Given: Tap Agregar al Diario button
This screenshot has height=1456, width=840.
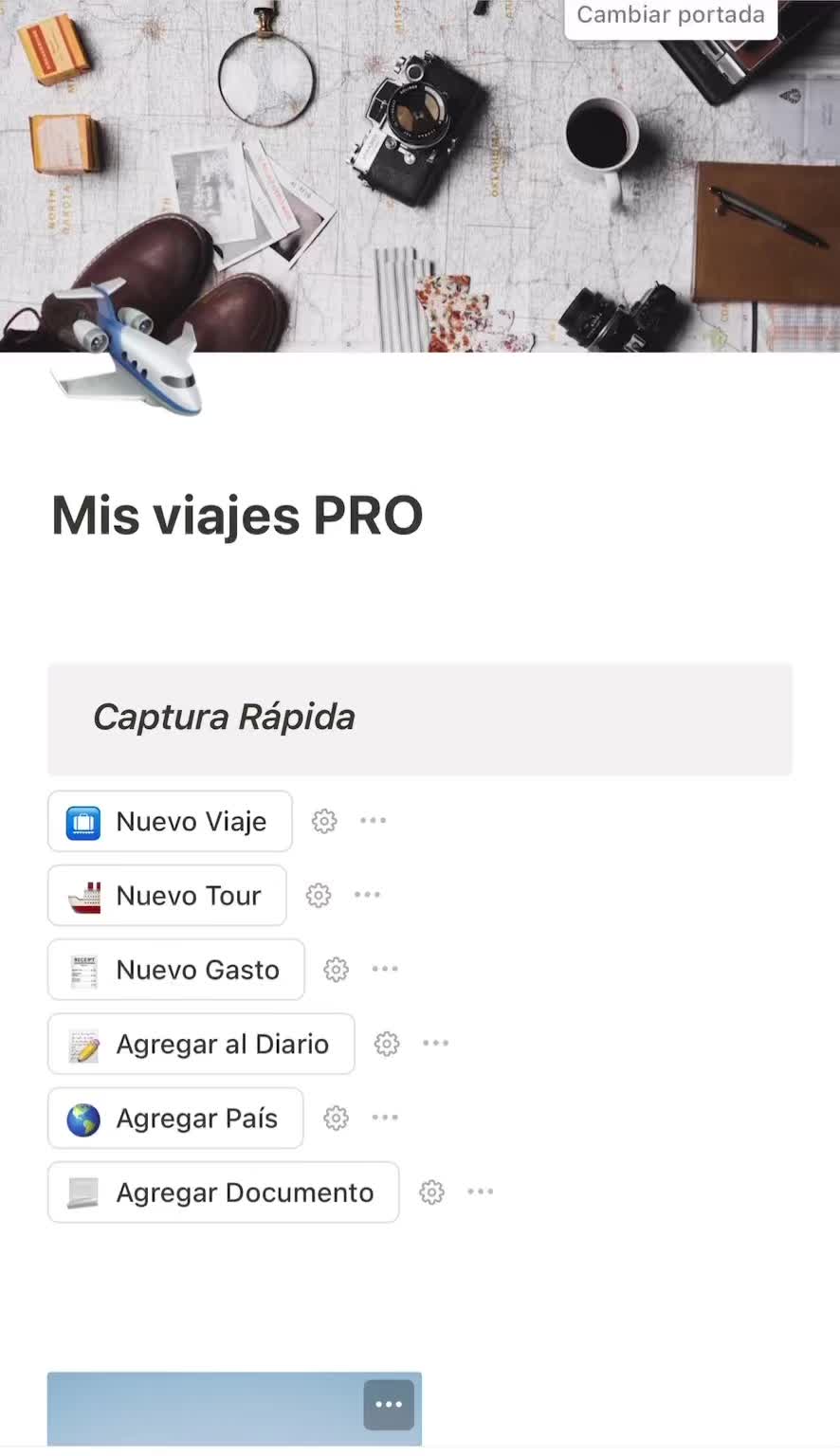Looking at the screenshot, I should 201,1044.
